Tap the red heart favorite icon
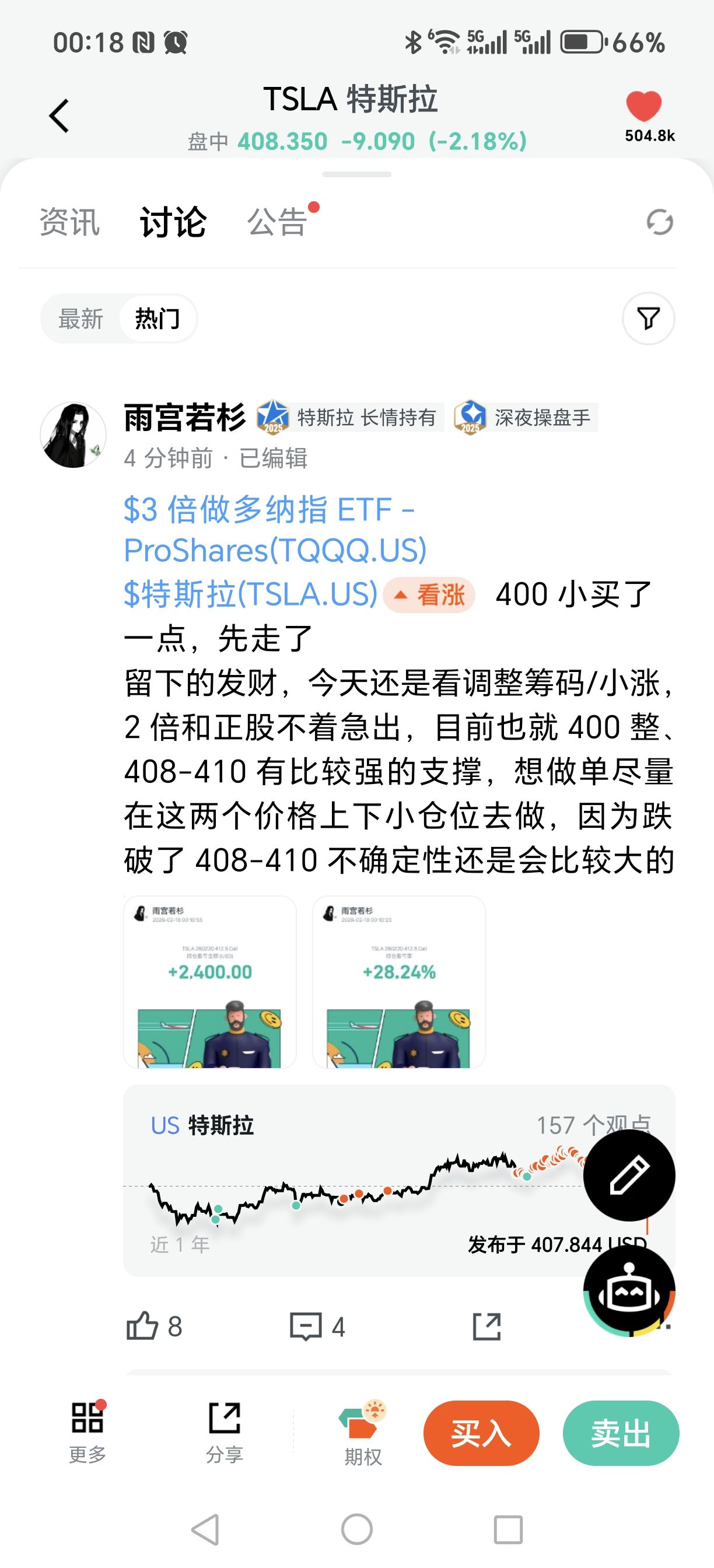The height and width of the screenshot is (1568, 714). 643,106
